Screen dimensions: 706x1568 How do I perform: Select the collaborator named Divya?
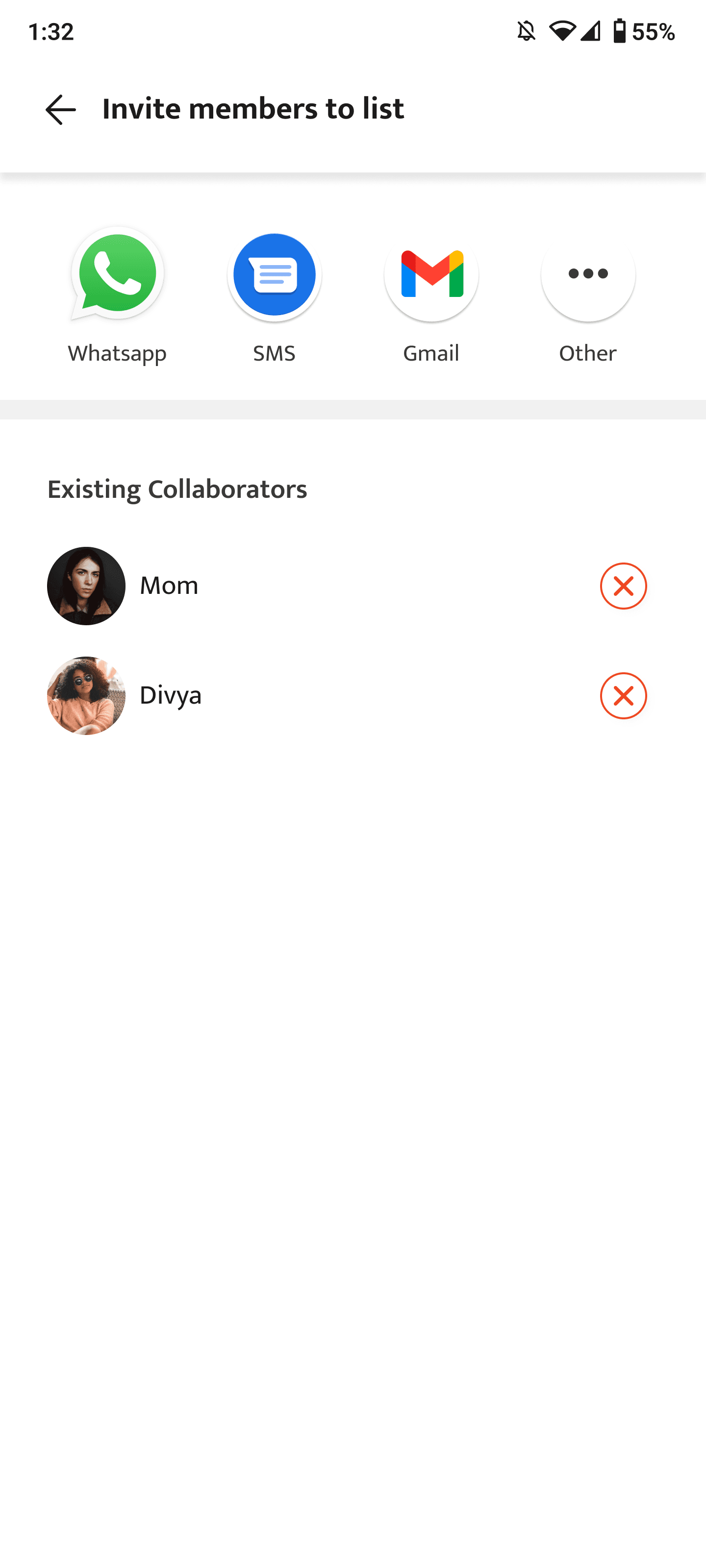coord(171,696)
